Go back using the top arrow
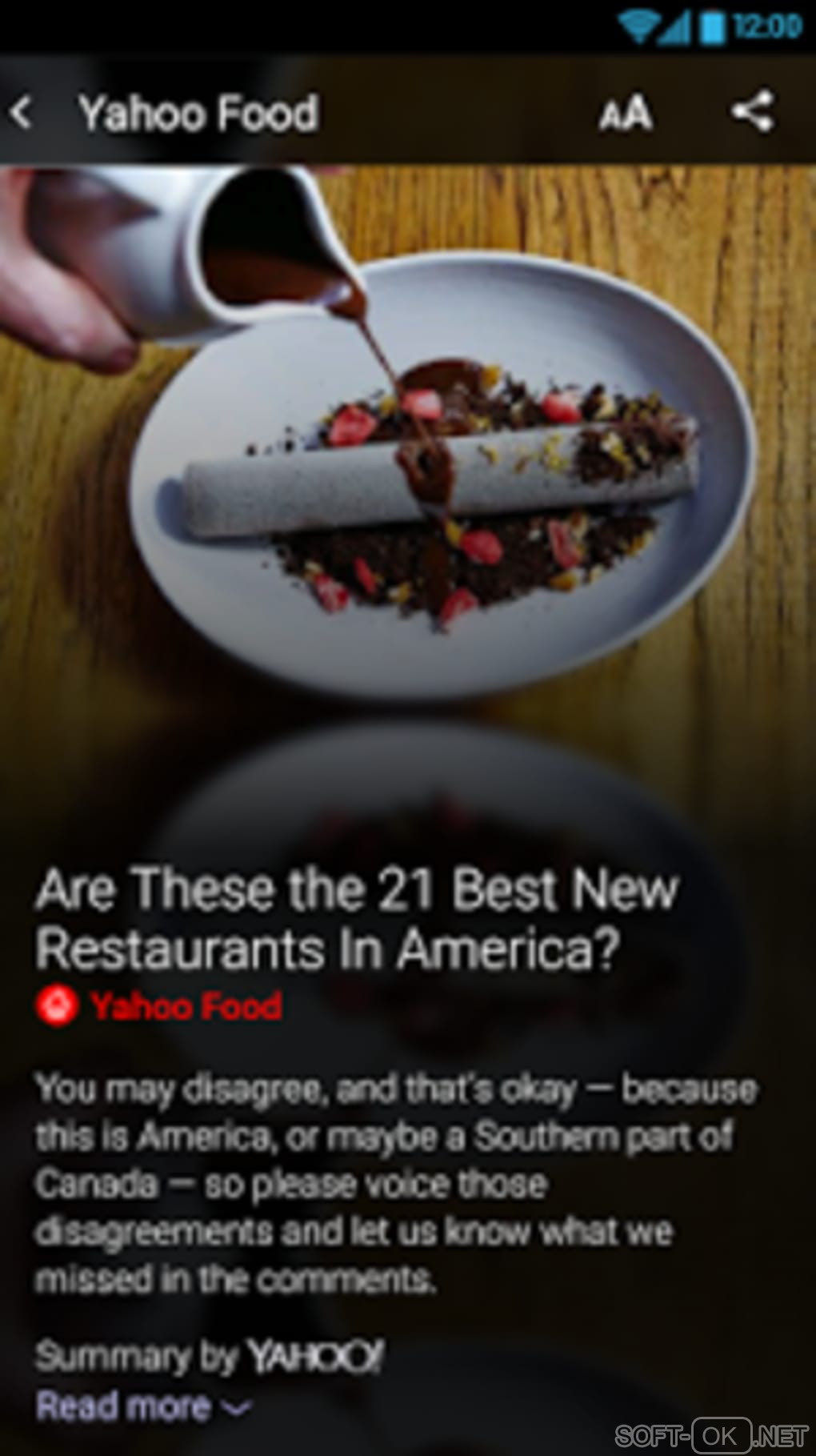Viewport: 816px width, 1456px height. click(22, 112)
